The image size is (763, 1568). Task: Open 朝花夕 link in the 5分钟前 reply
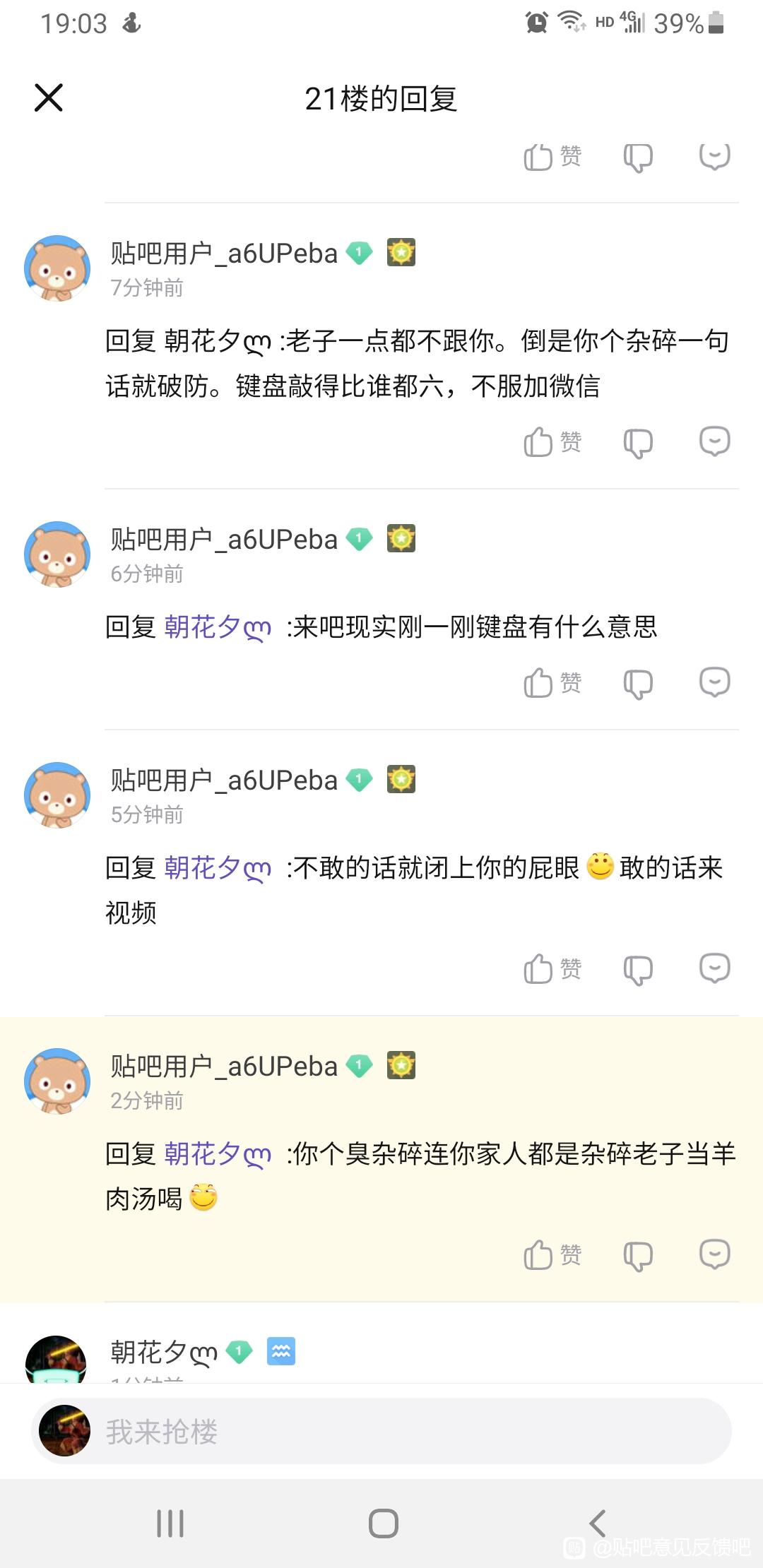click(218, 868)
